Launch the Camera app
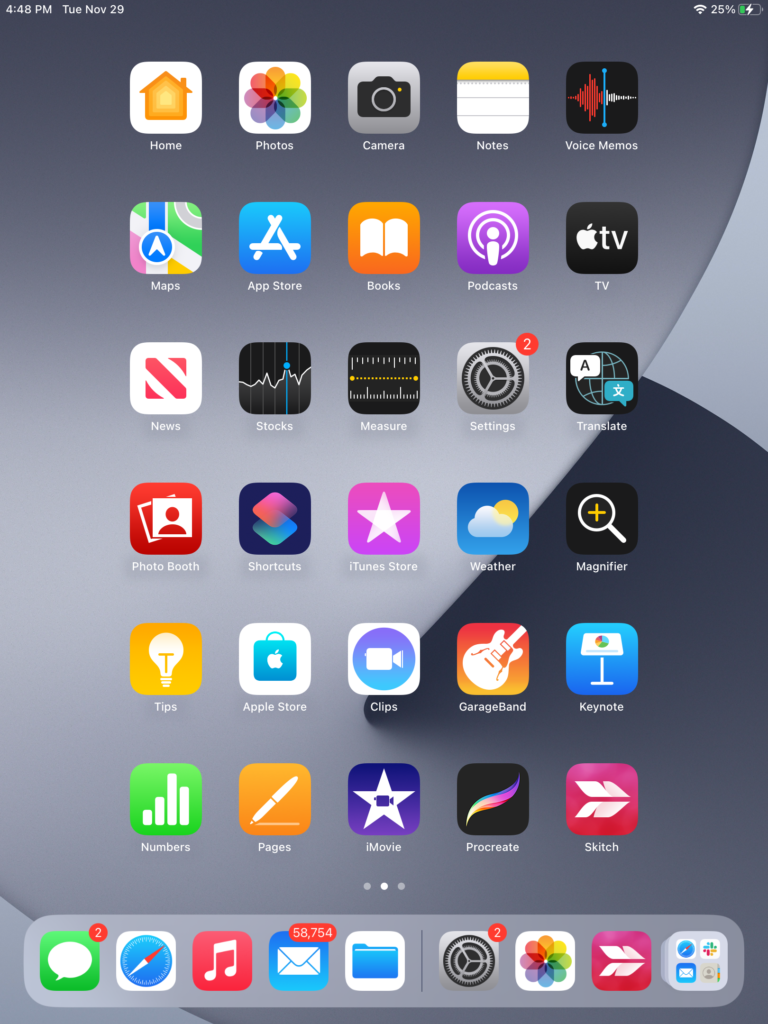This screenshot has height=1024, width=768. point(384,98)
